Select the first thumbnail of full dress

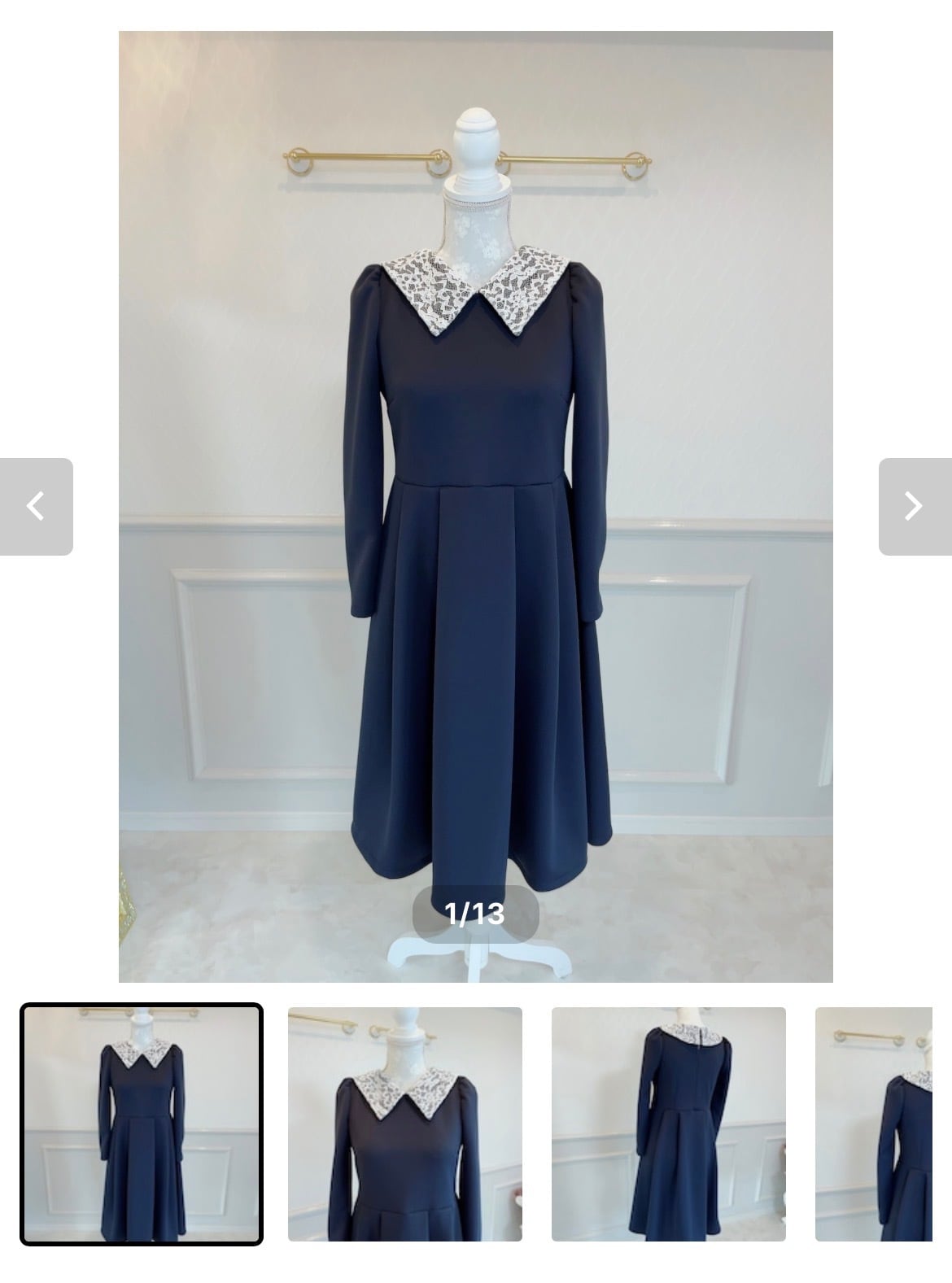pyautogui.click(x=142, y=1124)
